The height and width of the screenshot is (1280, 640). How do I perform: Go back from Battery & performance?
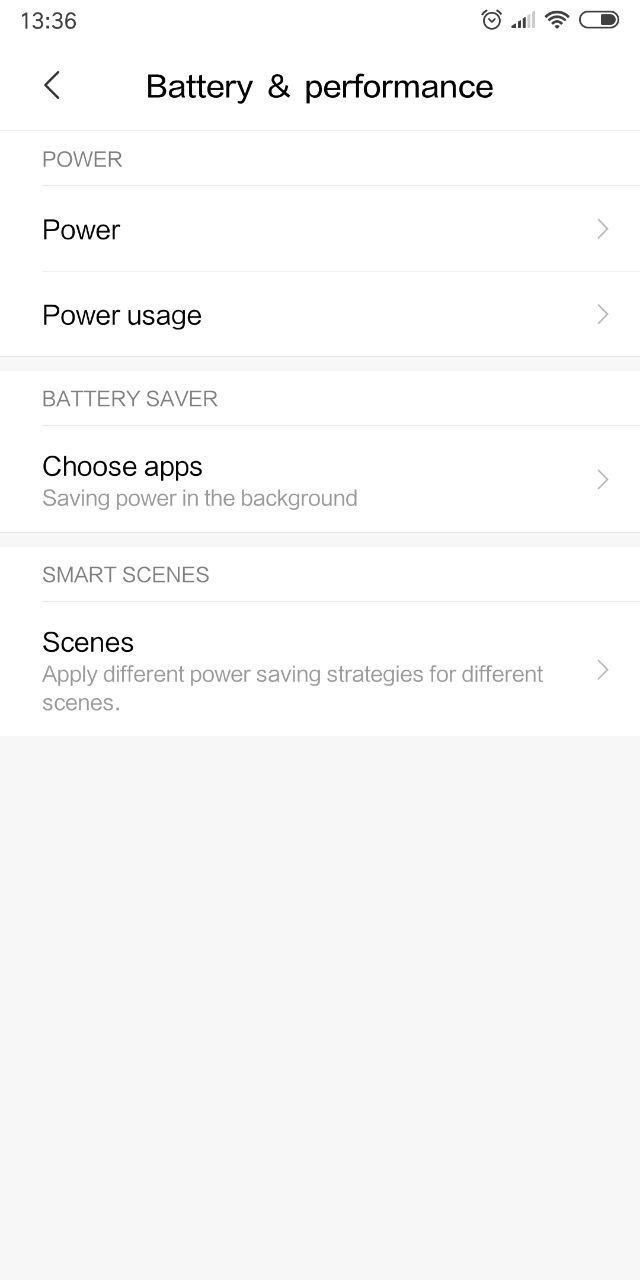[x=52, y=86]
